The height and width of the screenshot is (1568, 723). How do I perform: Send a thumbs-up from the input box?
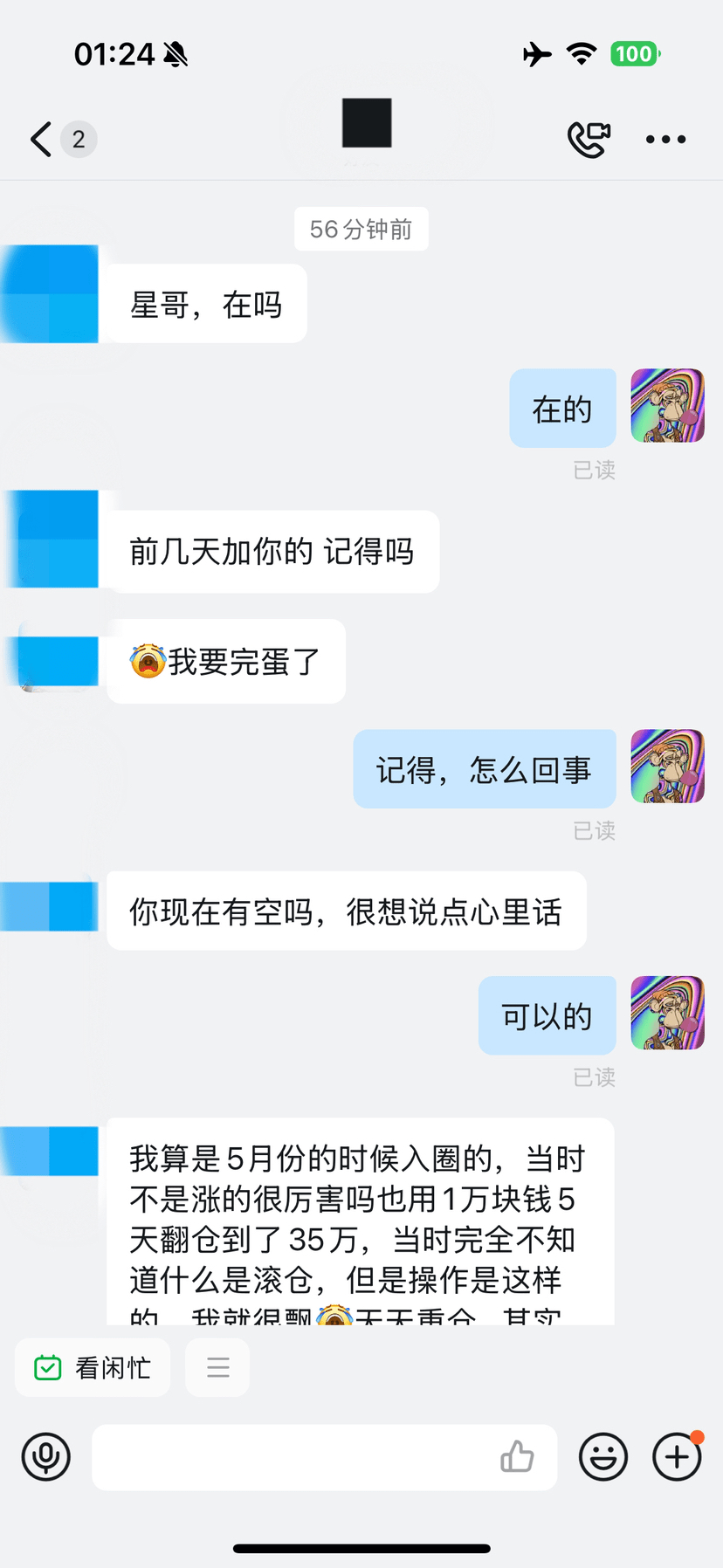517,1456
